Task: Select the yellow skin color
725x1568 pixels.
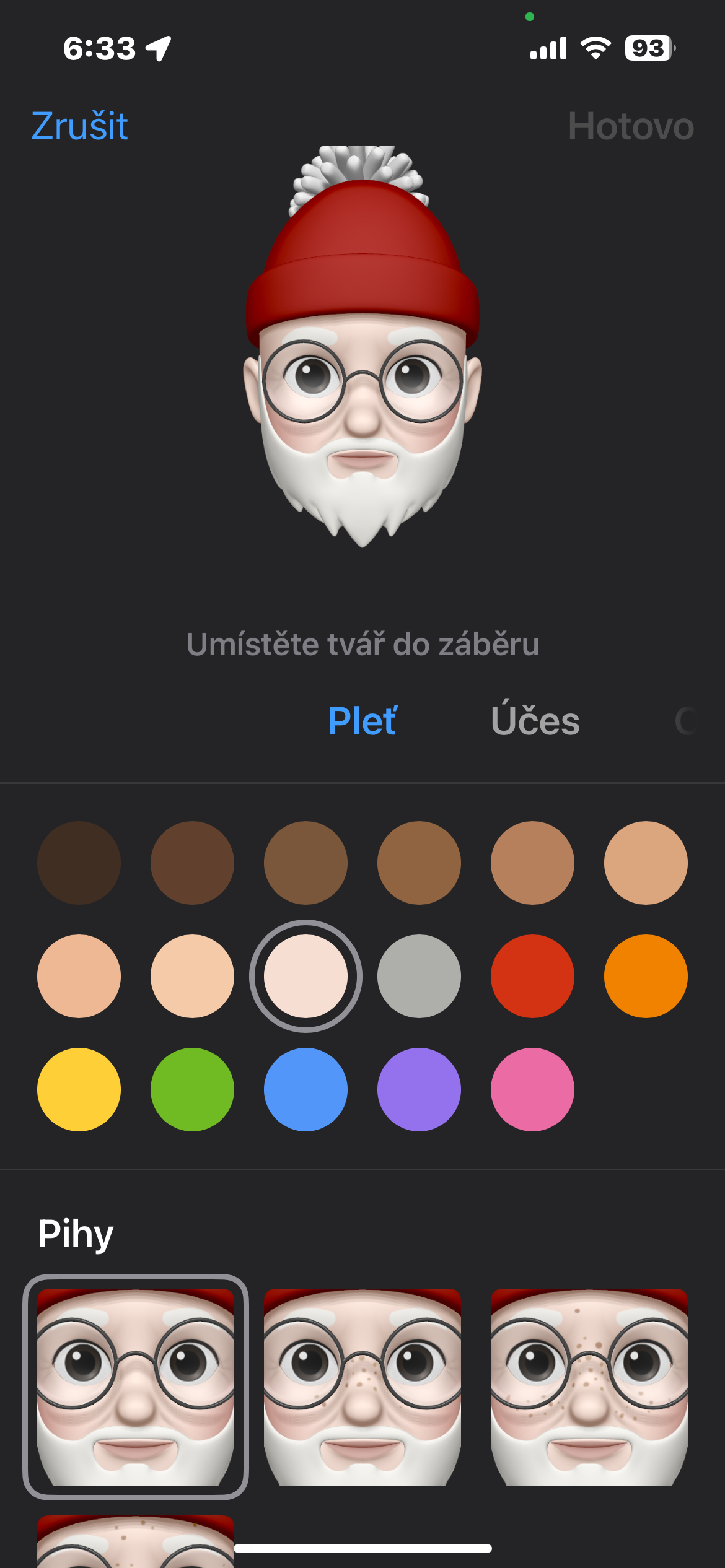Action: click(x=79, y=1089)
